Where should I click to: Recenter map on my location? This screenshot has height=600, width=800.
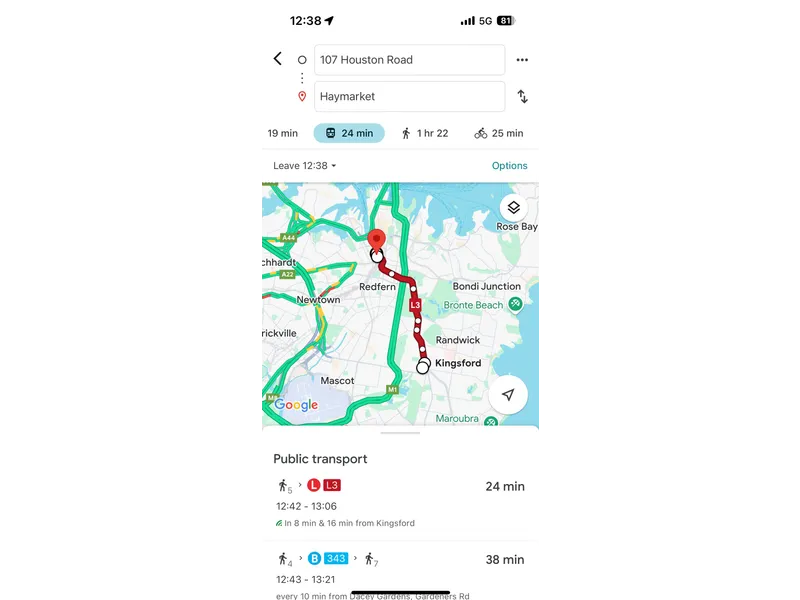click(x=508, y=394)
